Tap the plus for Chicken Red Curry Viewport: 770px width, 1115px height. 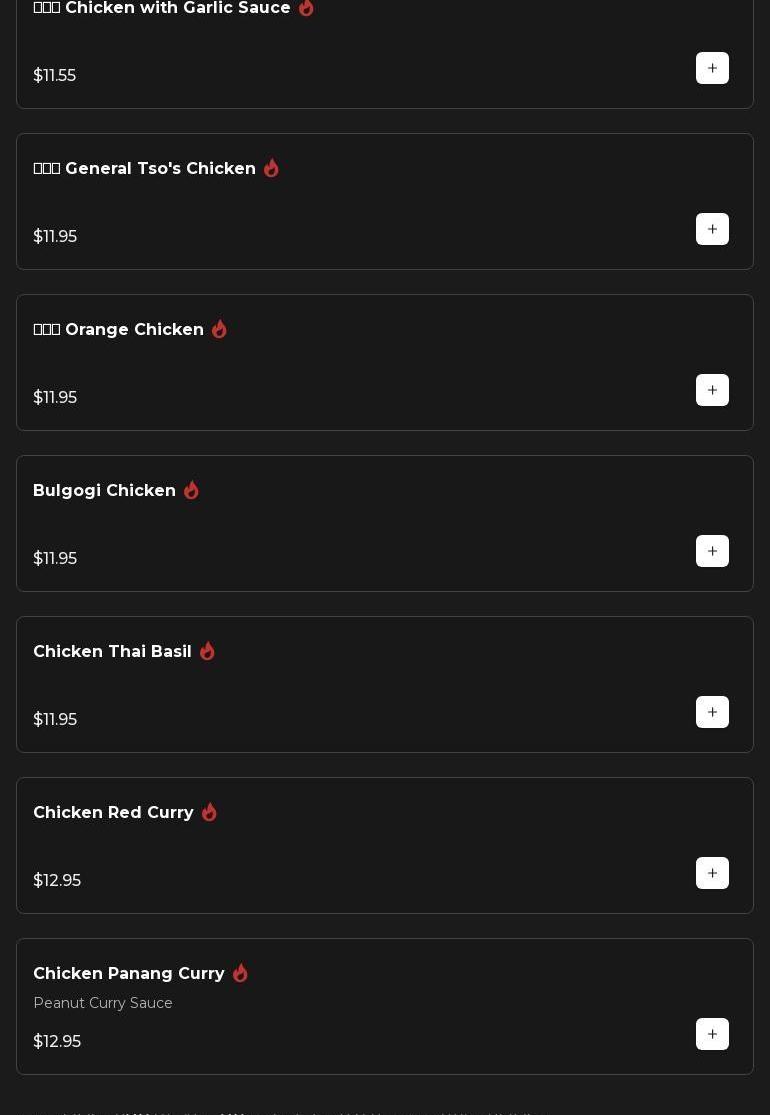pos(712,873)
